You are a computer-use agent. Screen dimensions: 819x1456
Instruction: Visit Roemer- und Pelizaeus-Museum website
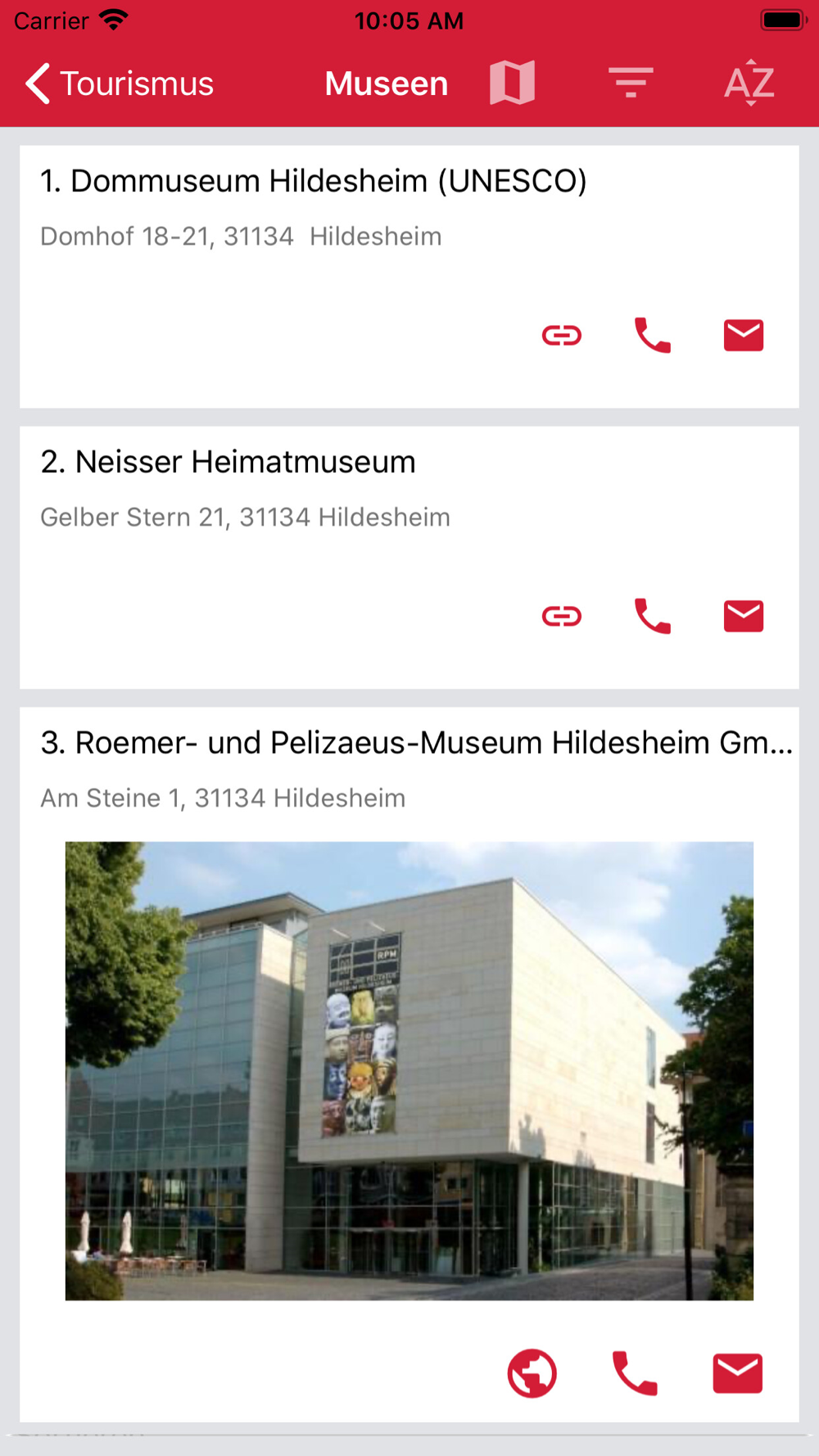(x=532, y=1373)
